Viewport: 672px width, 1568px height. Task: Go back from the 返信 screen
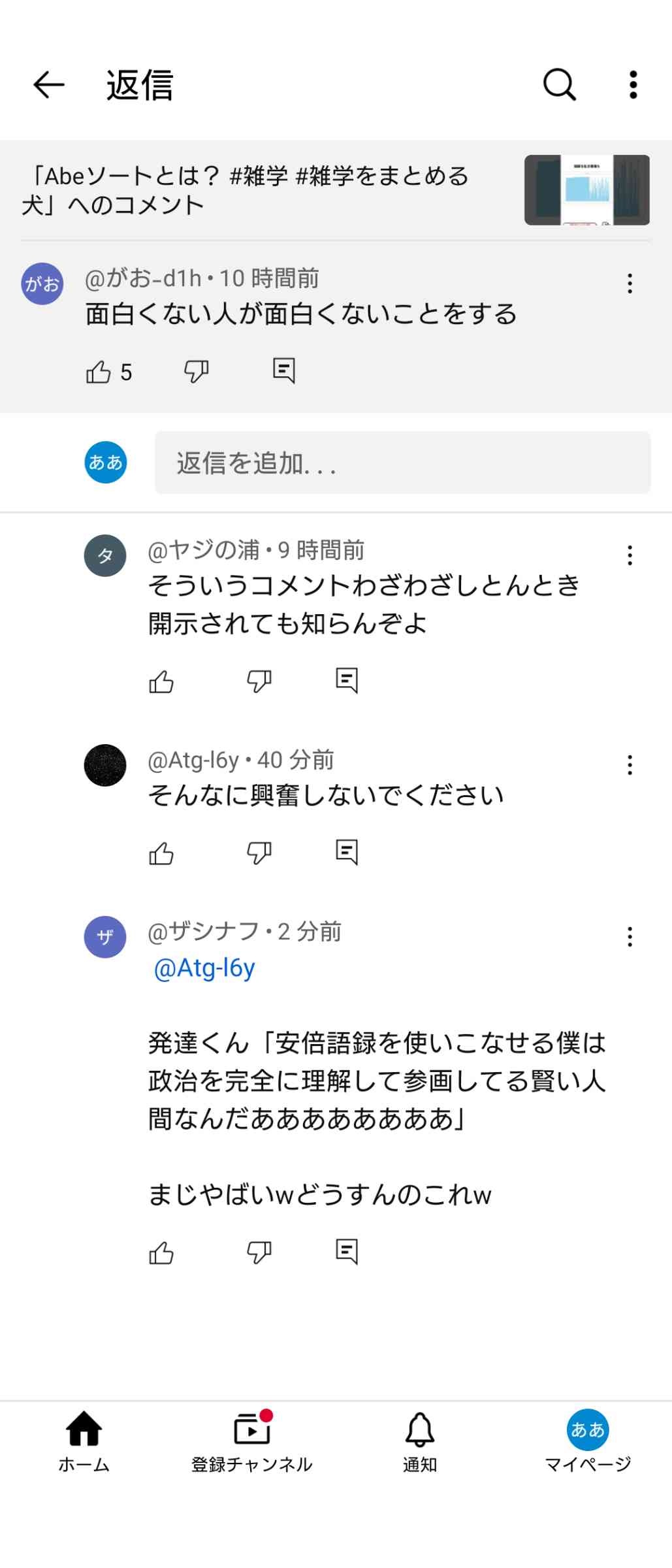pos(49,85)
